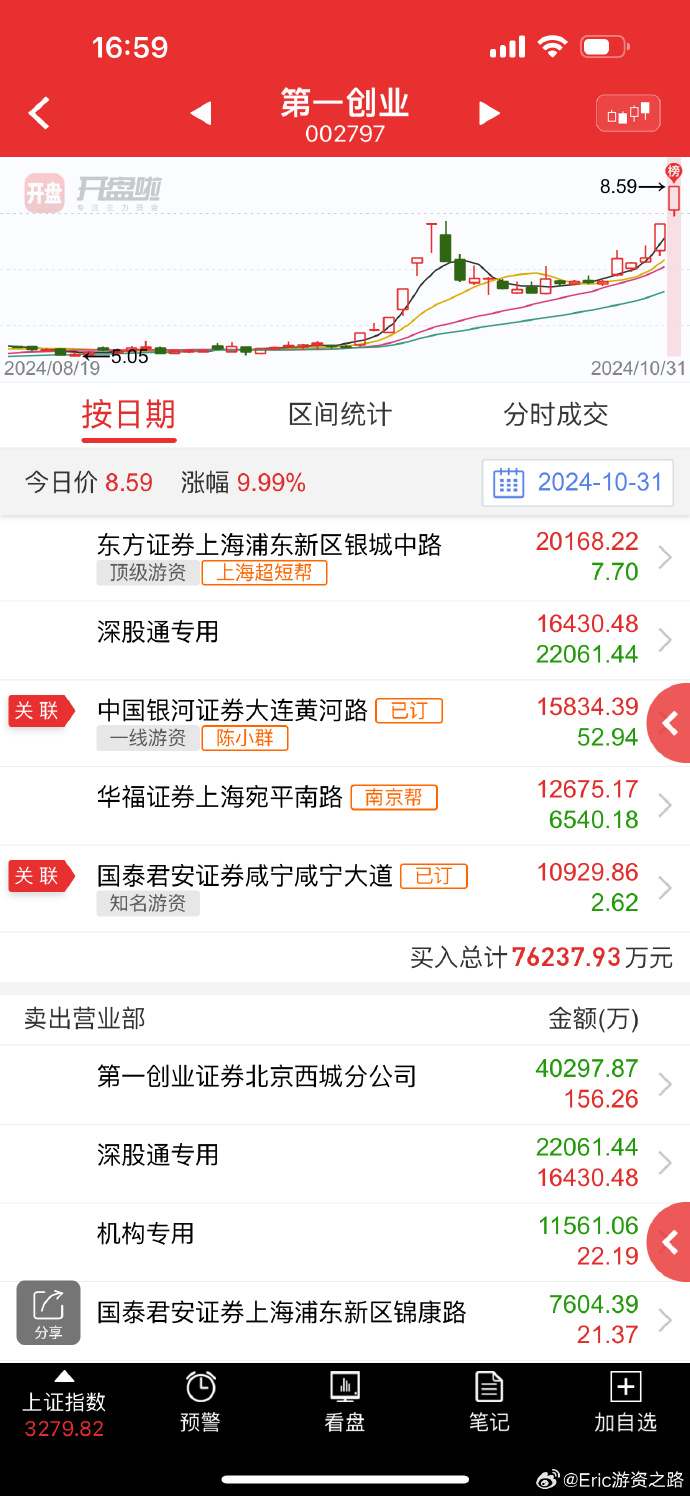Open the 2024-10-31 date picker

[577, 483]
